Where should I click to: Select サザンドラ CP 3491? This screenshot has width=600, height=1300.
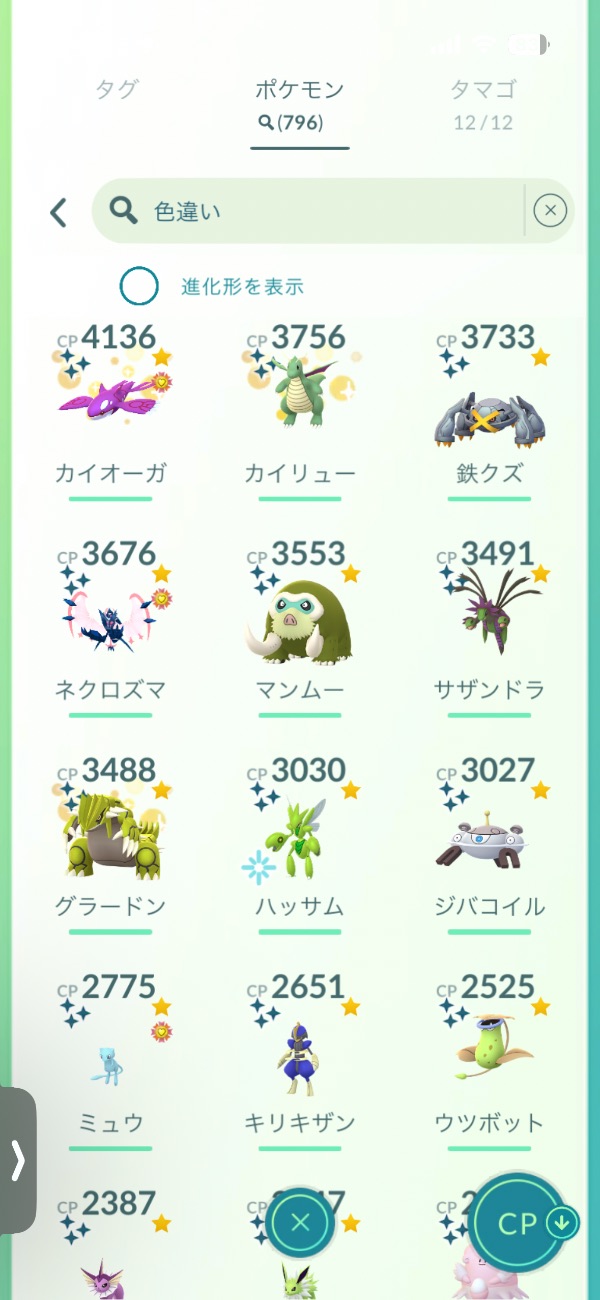(x=489, y=620)
